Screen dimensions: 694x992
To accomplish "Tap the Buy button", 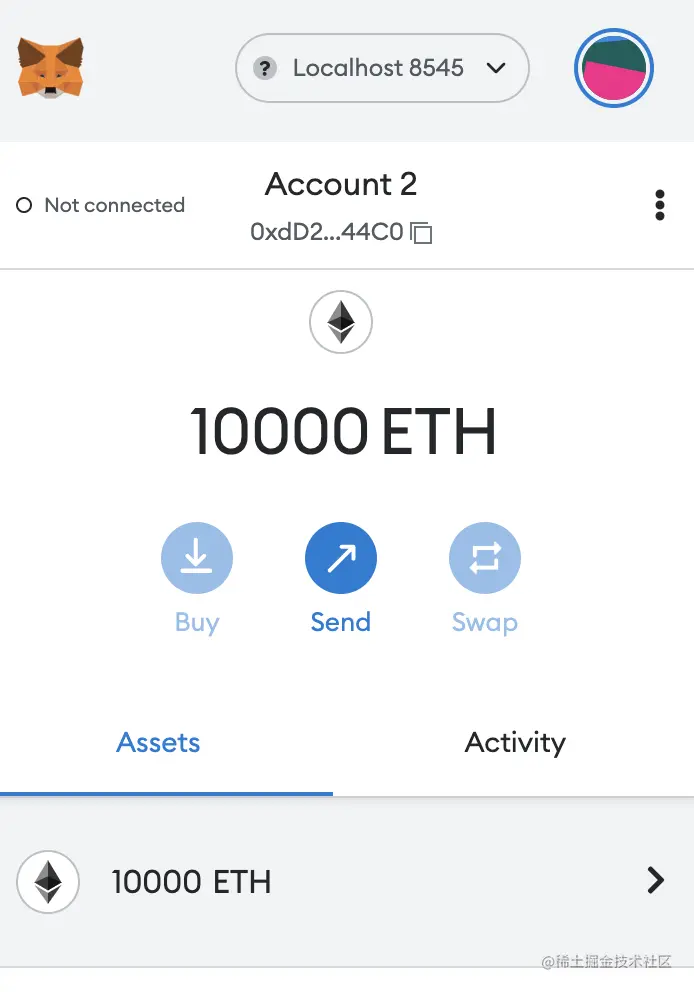I will click(x=197, y=558).
